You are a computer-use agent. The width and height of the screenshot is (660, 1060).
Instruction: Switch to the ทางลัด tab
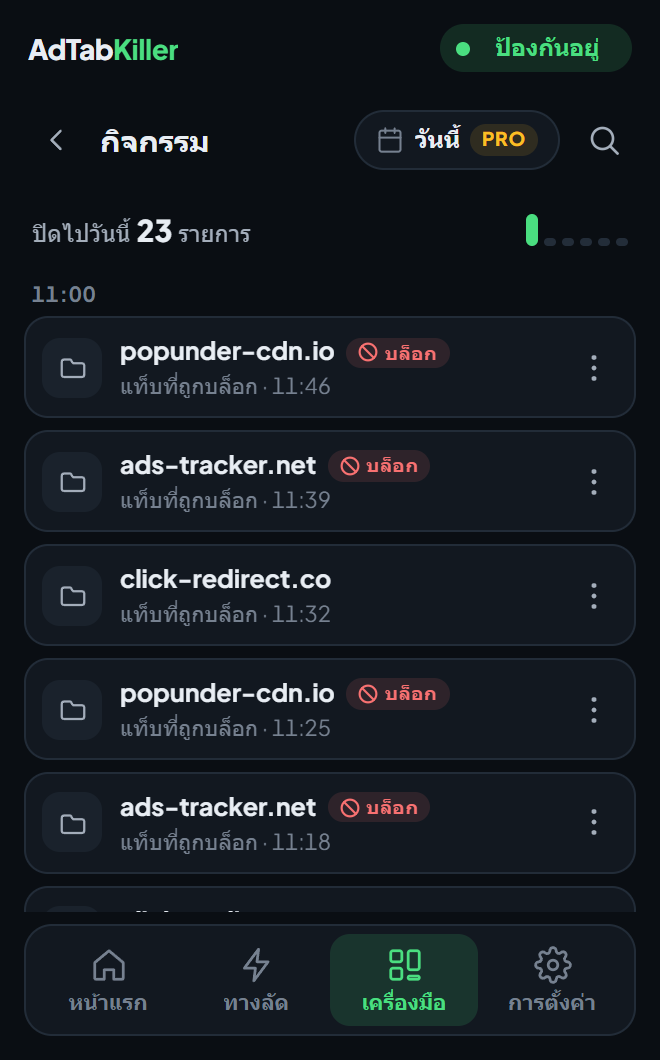point(256,980)
